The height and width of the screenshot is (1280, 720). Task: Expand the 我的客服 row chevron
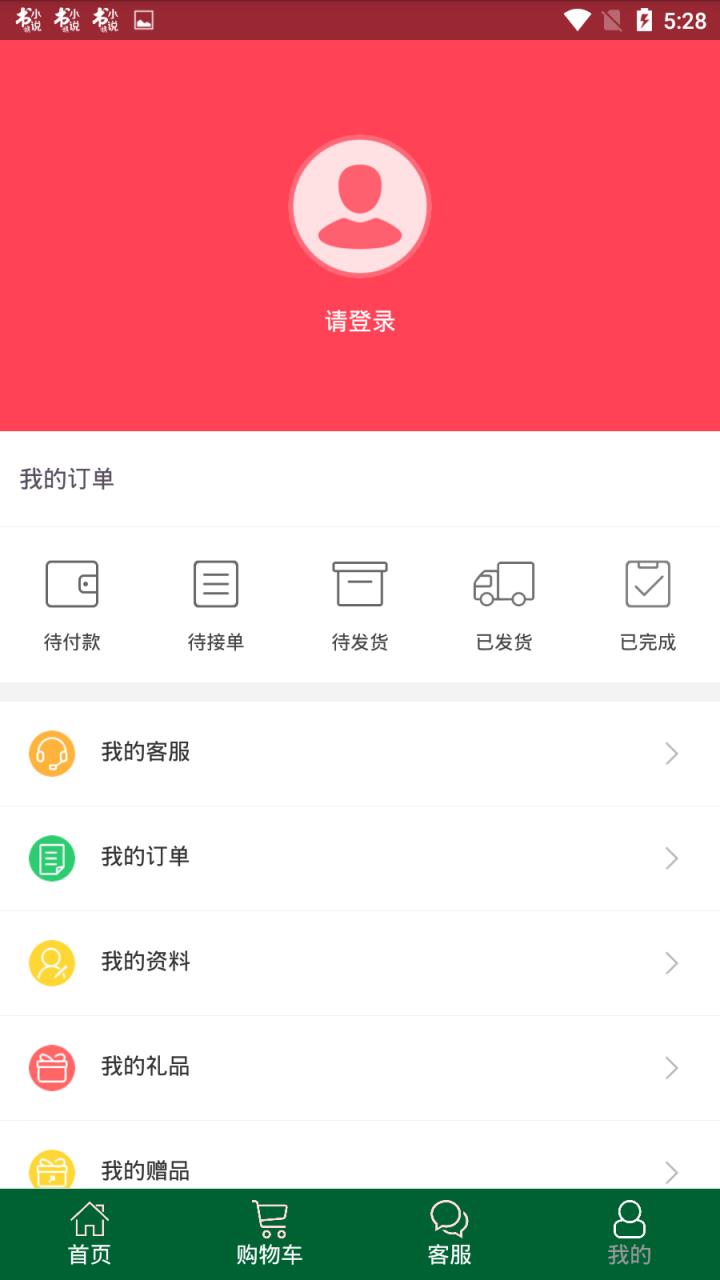tap(671, 753)
